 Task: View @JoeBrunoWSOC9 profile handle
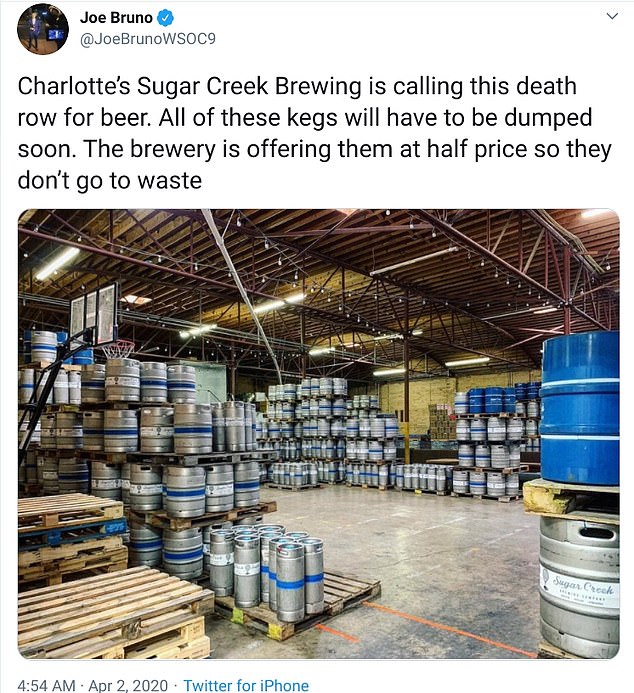tap(147, 39)
